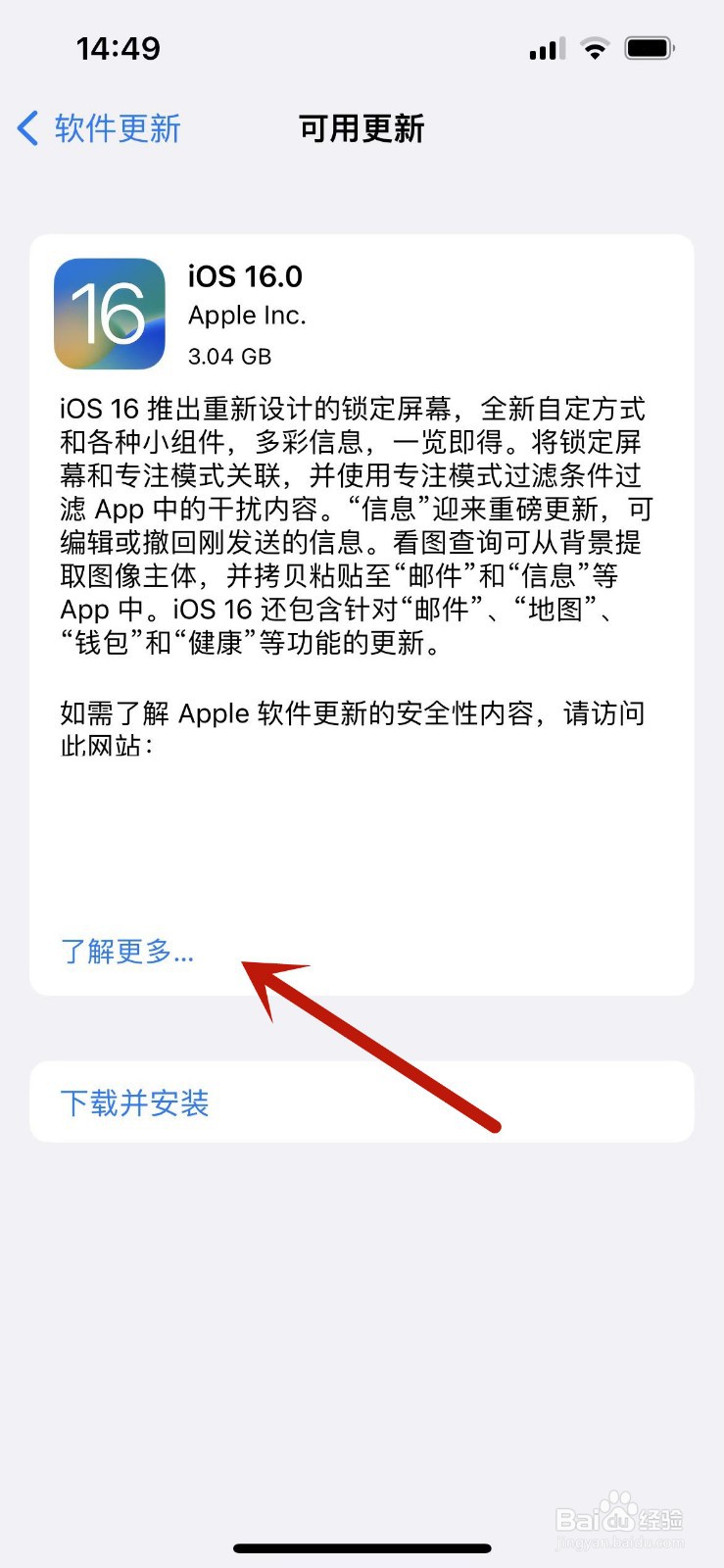Tap 下载并安装 to download and install
Viewport: 724px width, 1568px height.
[134, 1102]
